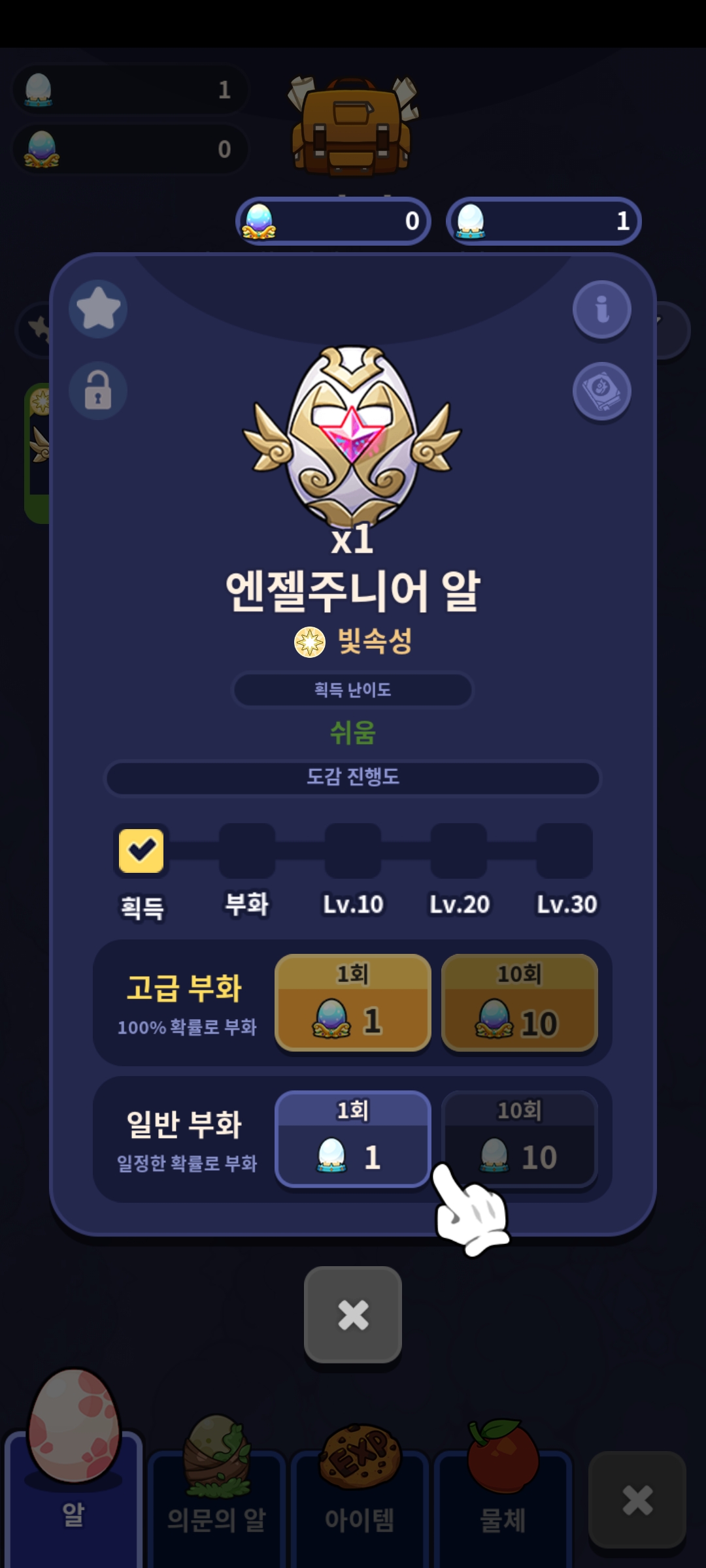706x1568 pixels.
Task: Use 고급 부화 10회 hatch button
Action: 520,1002
